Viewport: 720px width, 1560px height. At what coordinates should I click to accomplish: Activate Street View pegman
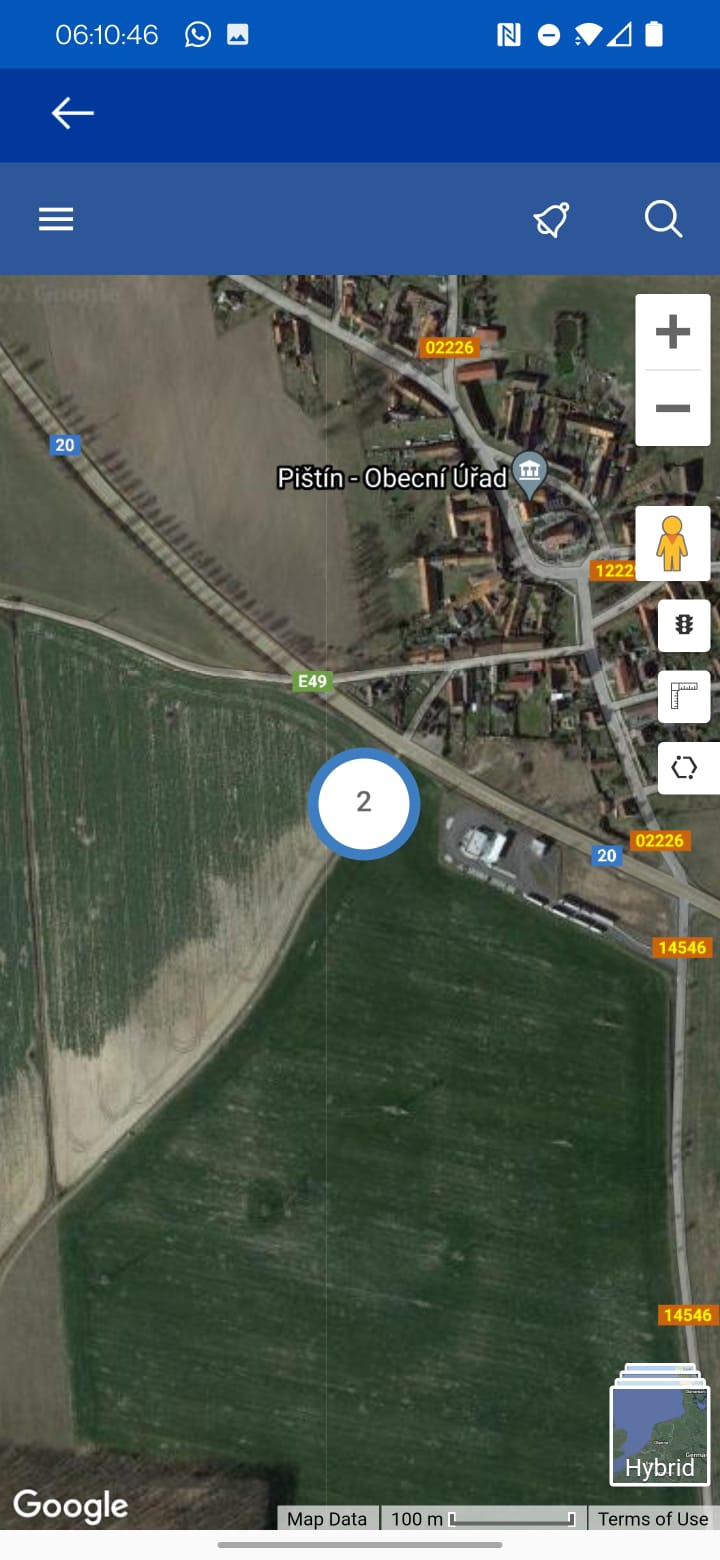click(673, 544)
